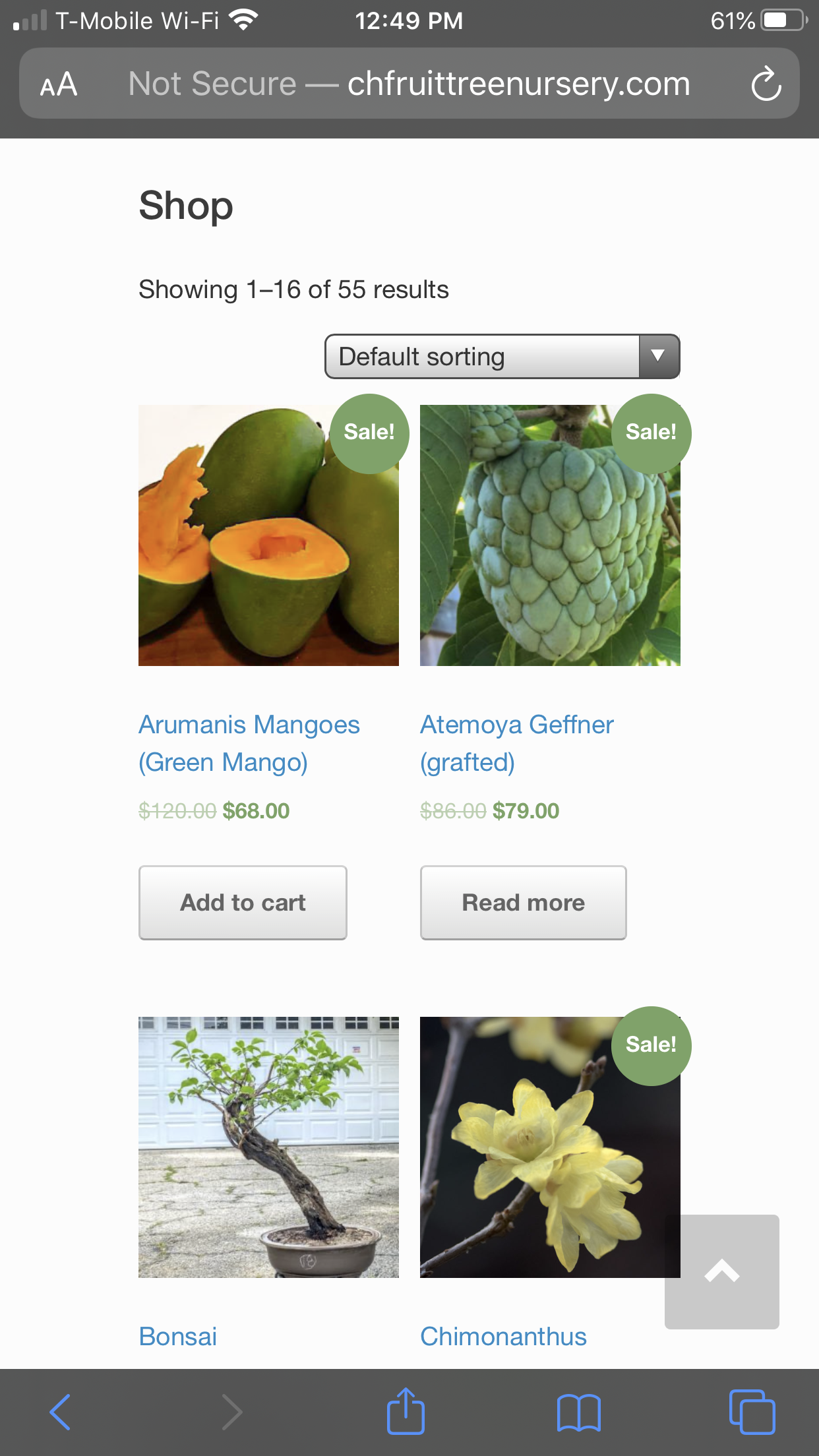Open the Default sorting dropdown
The width and height of the screenshot is (819, 1456).
501,357
